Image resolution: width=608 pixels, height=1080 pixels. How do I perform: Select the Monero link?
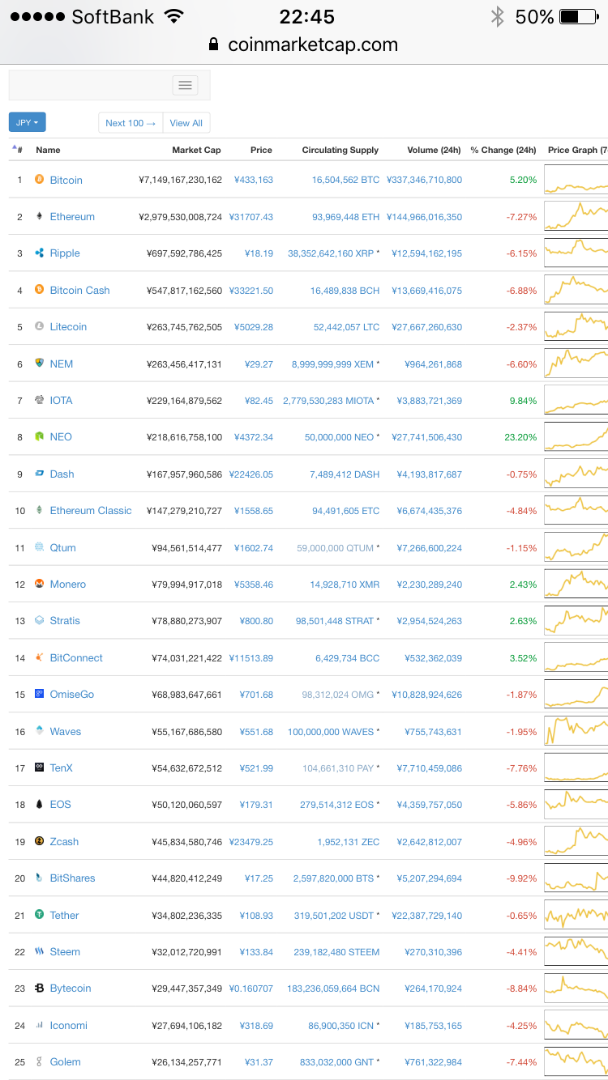tap(68, 584)
